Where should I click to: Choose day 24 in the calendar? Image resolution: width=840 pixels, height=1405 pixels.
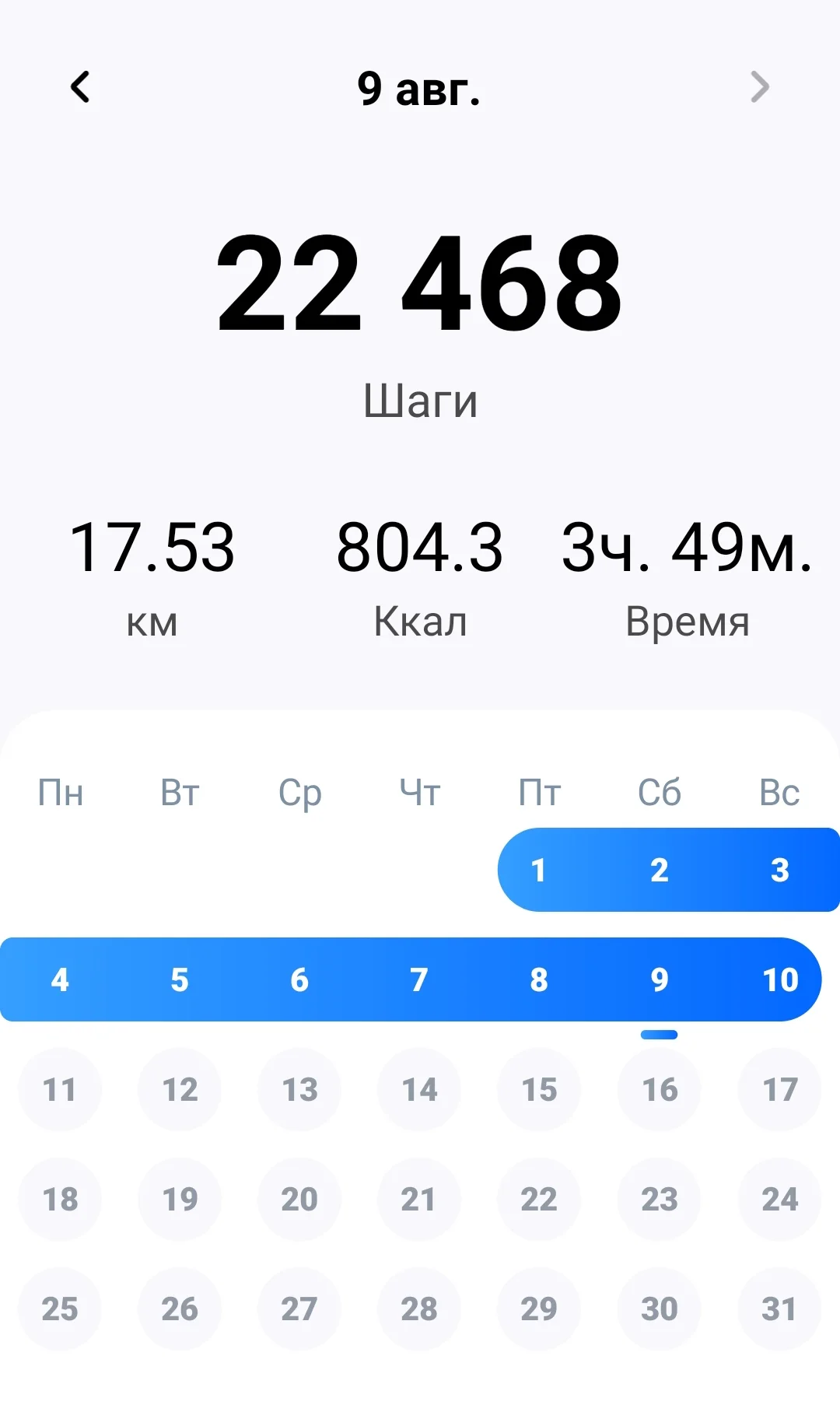(779, 1199)
